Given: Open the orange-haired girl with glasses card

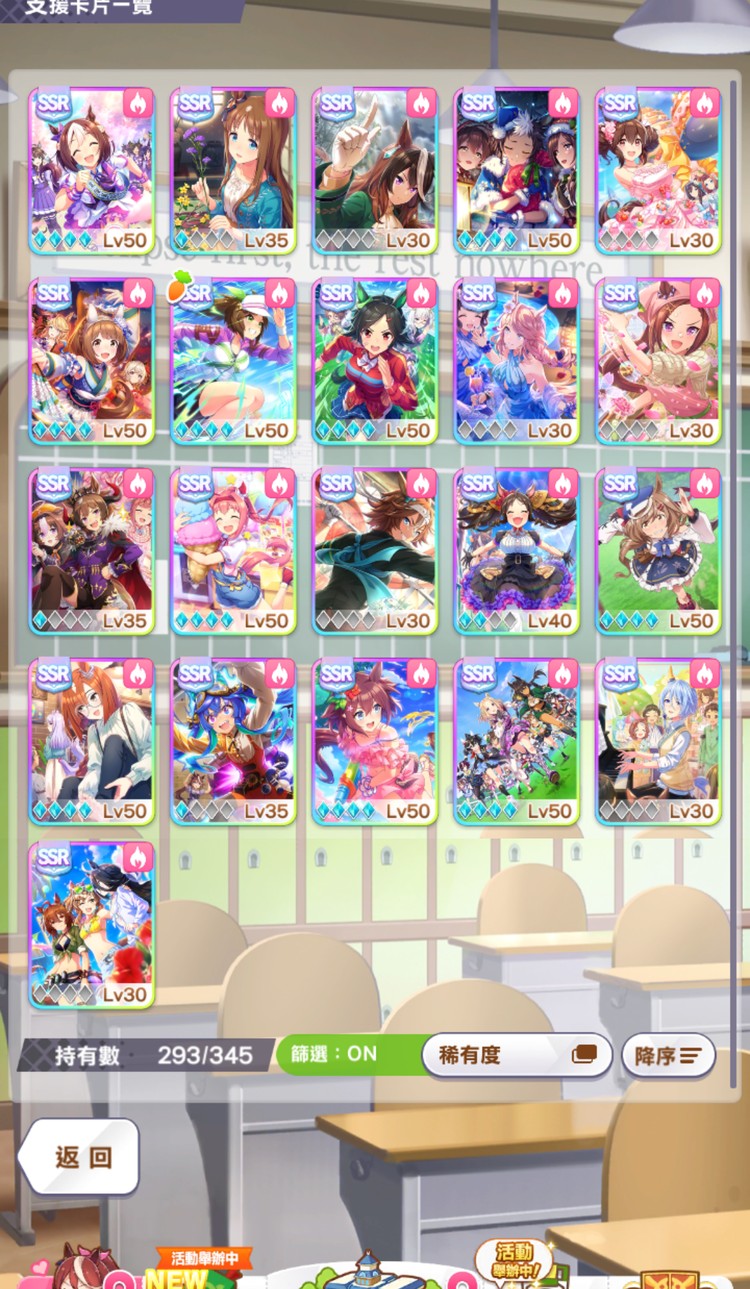Looking at the screenshot, I should click(92, 741).
